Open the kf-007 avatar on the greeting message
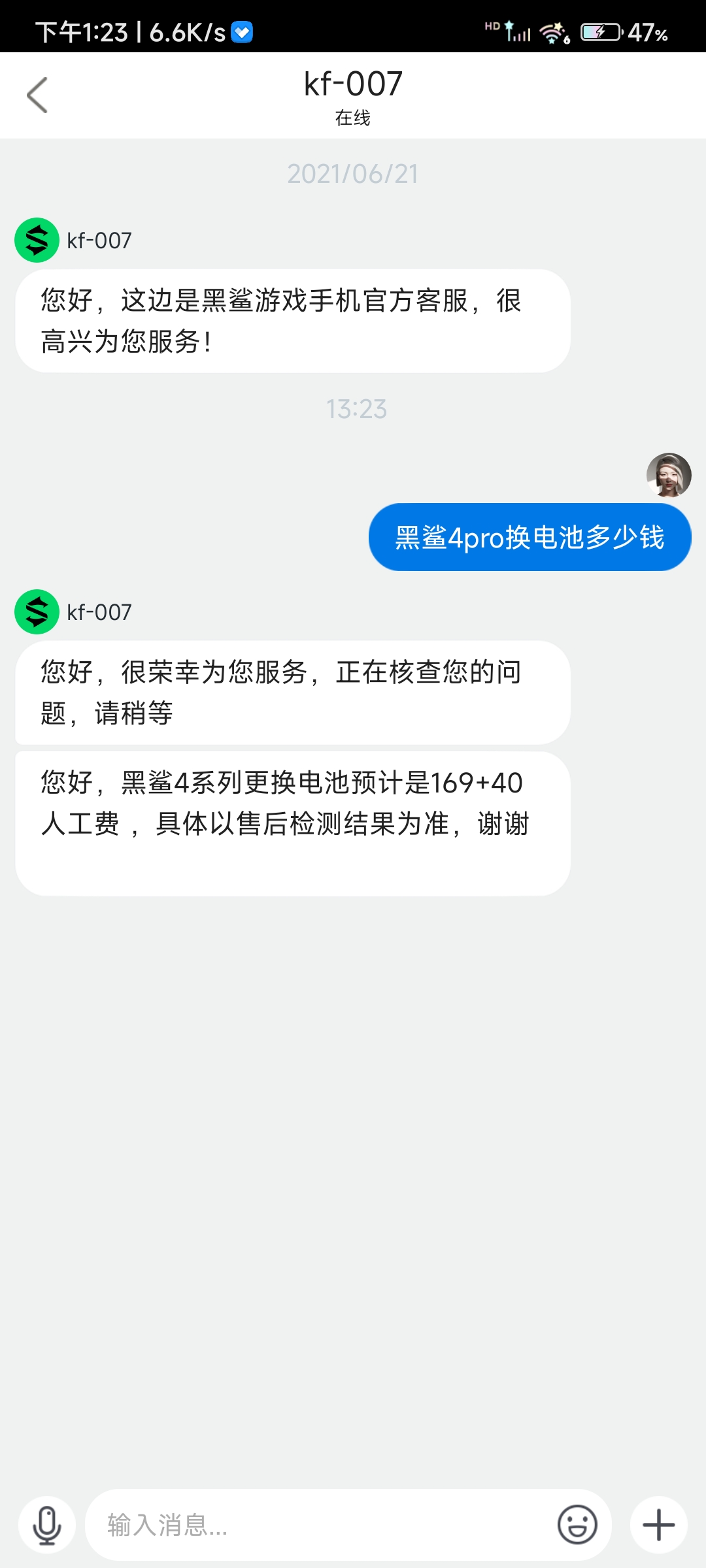This screenshot has width=706, height=1568. click(x=37, y=240)
